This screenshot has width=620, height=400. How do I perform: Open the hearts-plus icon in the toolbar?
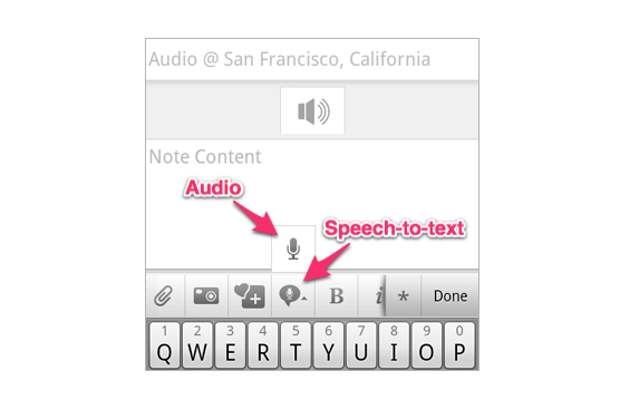(249, 295)
